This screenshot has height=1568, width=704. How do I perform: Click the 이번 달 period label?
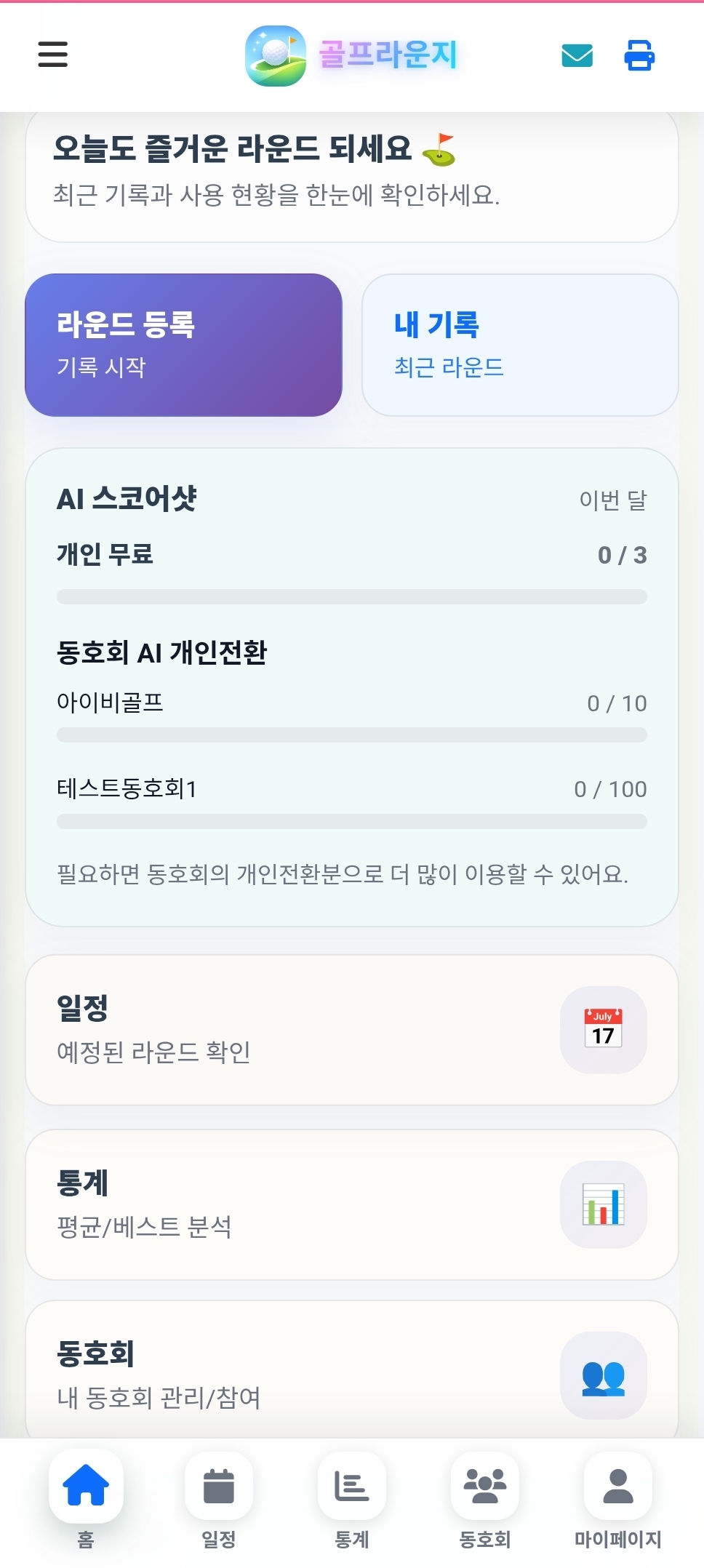pyautogui.click(x=613, y=500)
